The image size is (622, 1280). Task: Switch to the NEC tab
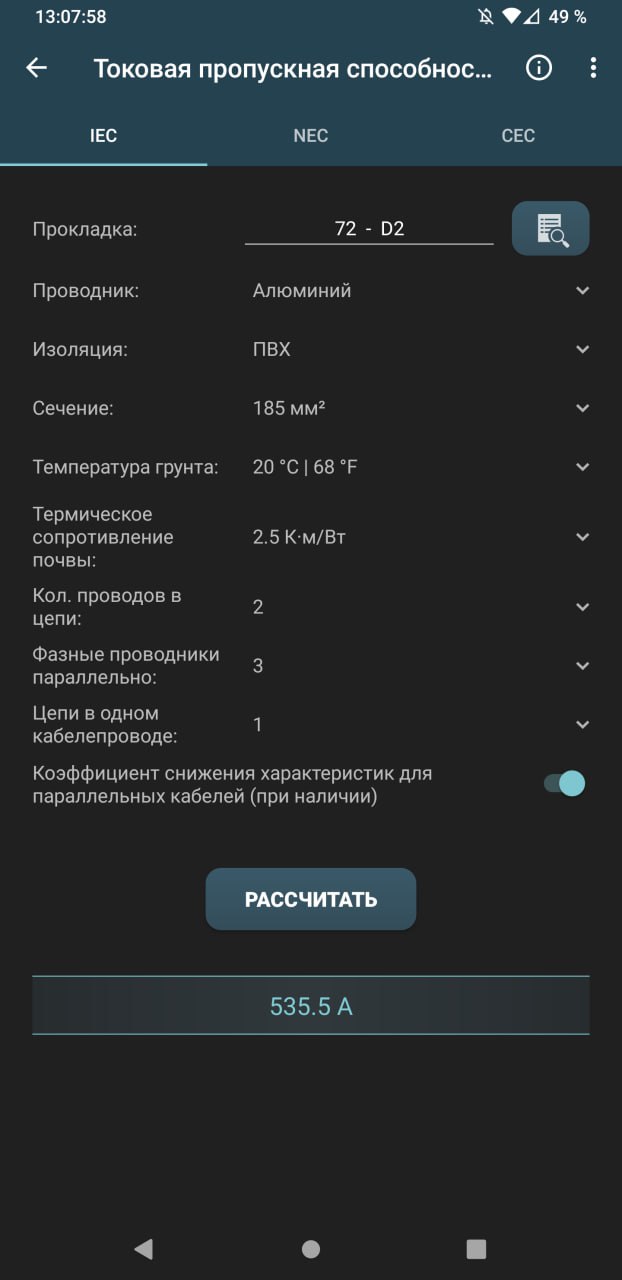pyautogui.click(x=311, y=136)
